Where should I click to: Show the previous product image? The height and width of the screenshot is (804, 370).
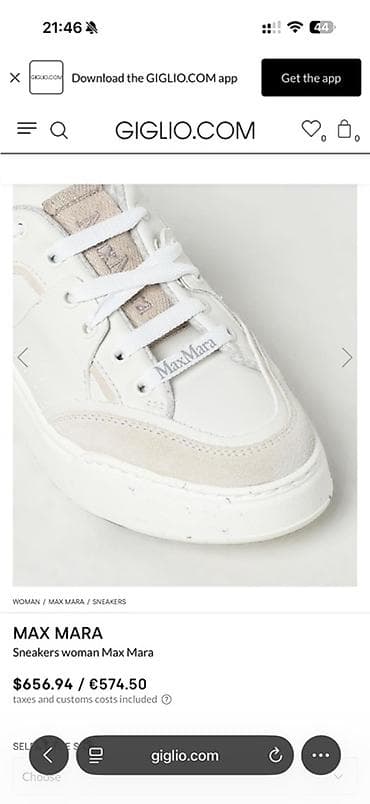click(23, 358)
